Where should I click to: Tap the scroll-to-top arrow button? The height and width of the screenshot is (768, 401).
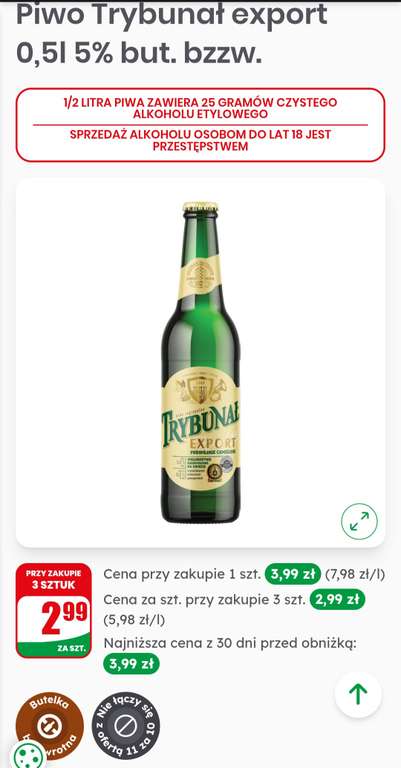(358, 695)
